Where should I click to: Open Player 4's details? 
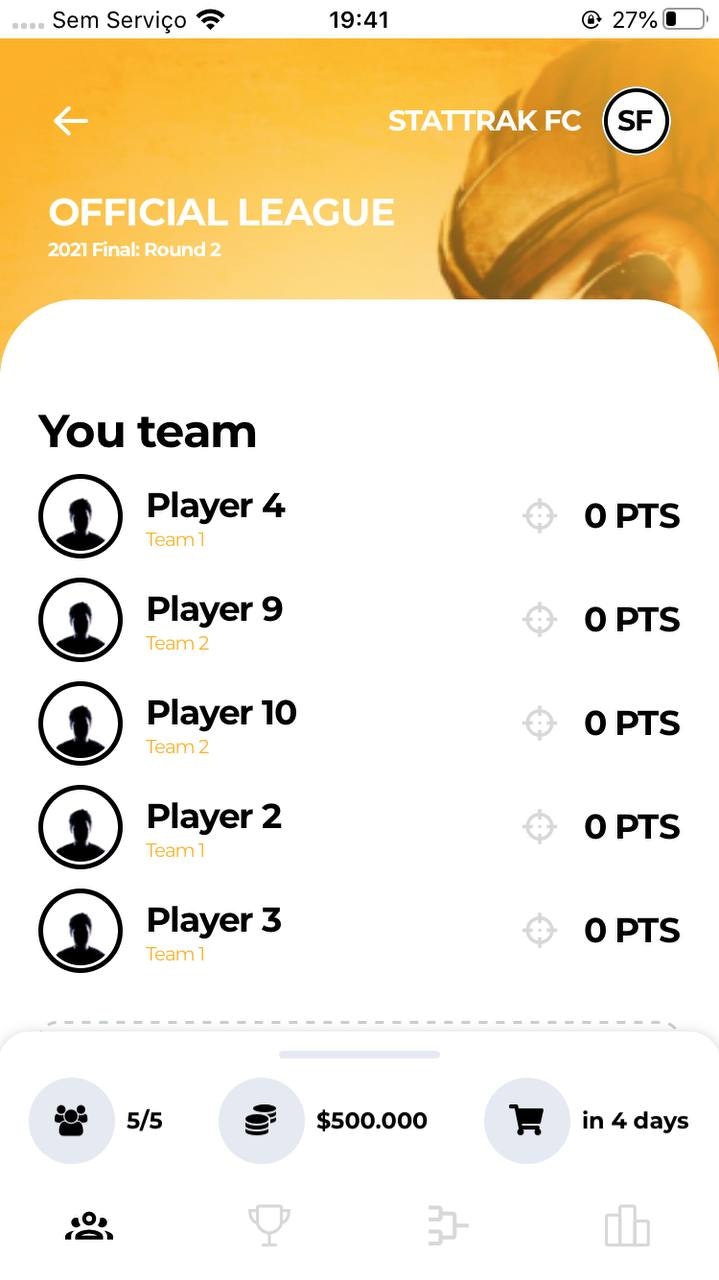pos(215,516)
